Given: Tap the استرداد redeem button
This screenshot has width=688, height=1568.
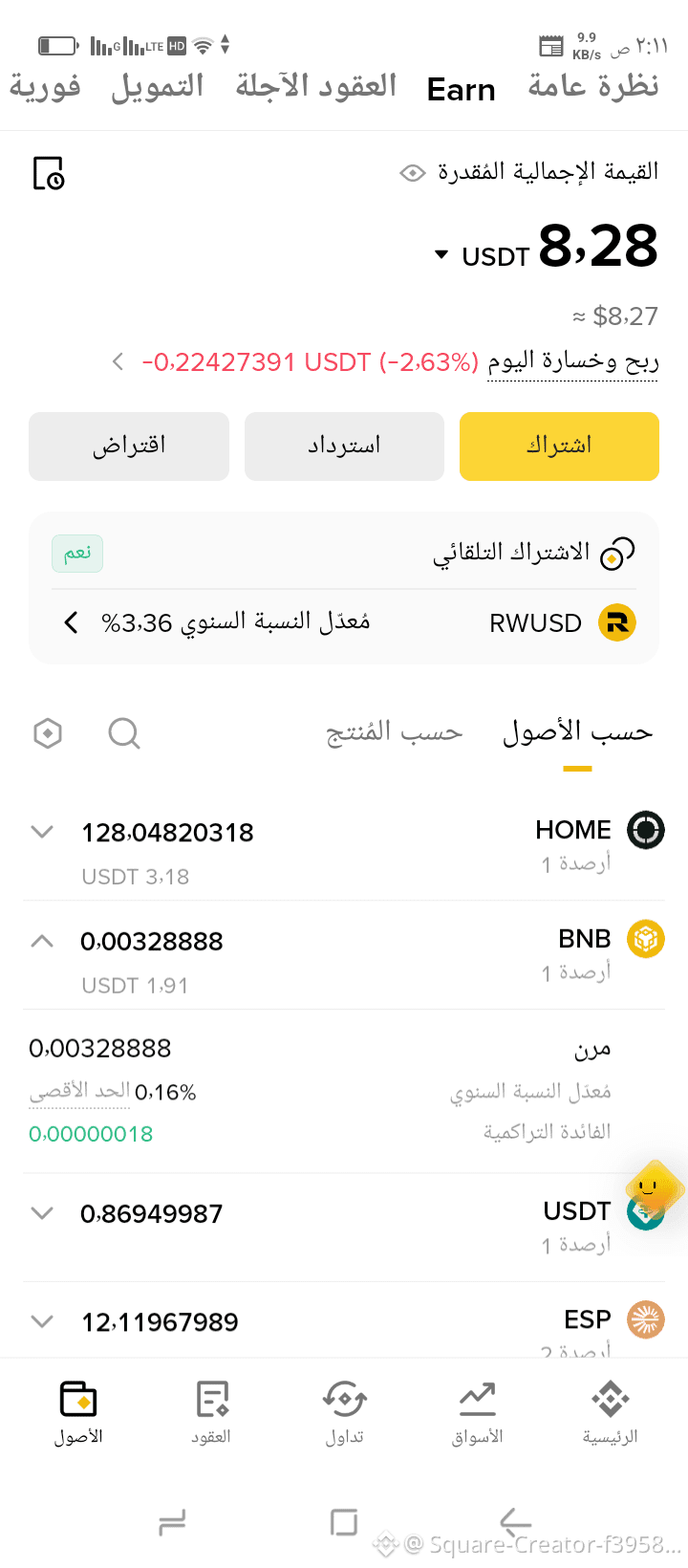Looking at the screenshot, I should 344,446.
